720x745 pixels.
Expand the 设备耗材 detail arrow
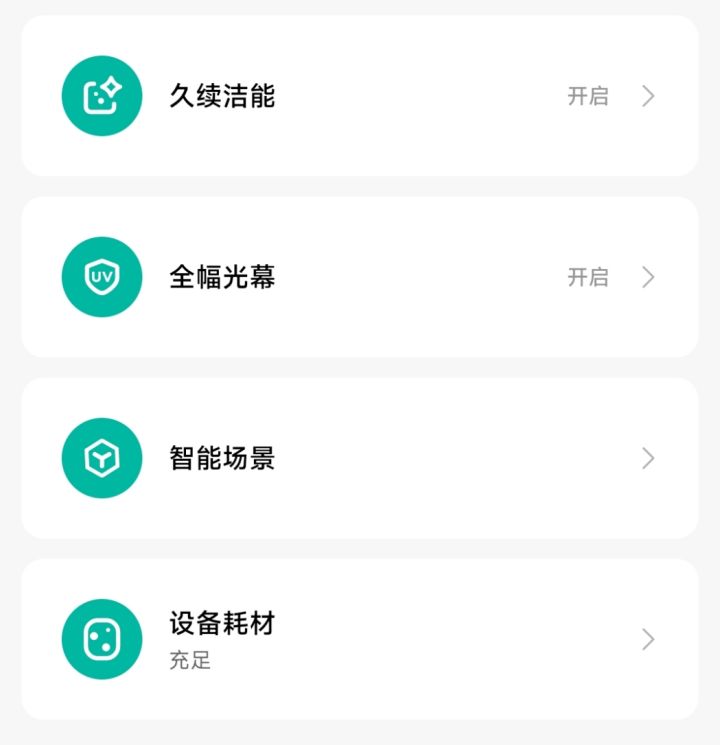coord(648,639)
